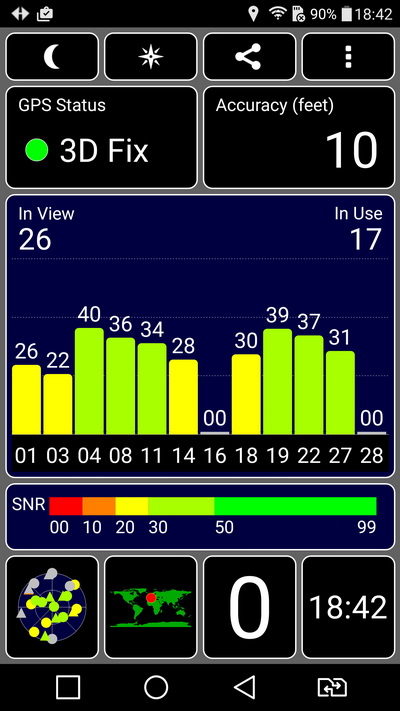Screen dimensions: 400x711
Task: Enable night mode with the moon icon
Action: coord(52,57)
